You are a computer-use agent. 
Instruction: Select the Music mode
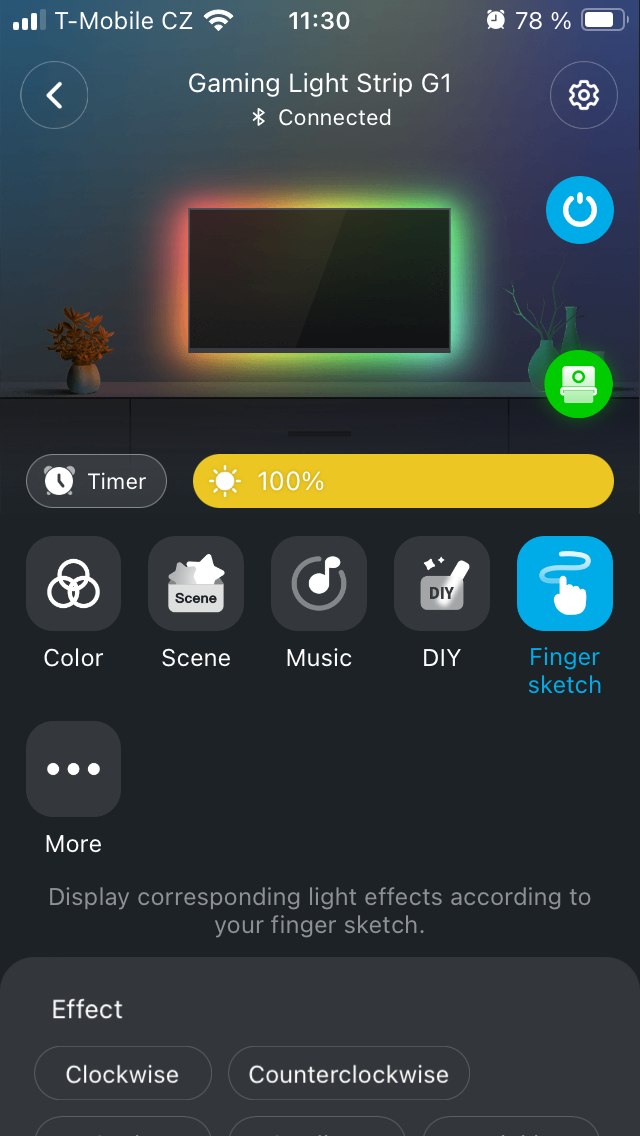(x=319, y=584)
